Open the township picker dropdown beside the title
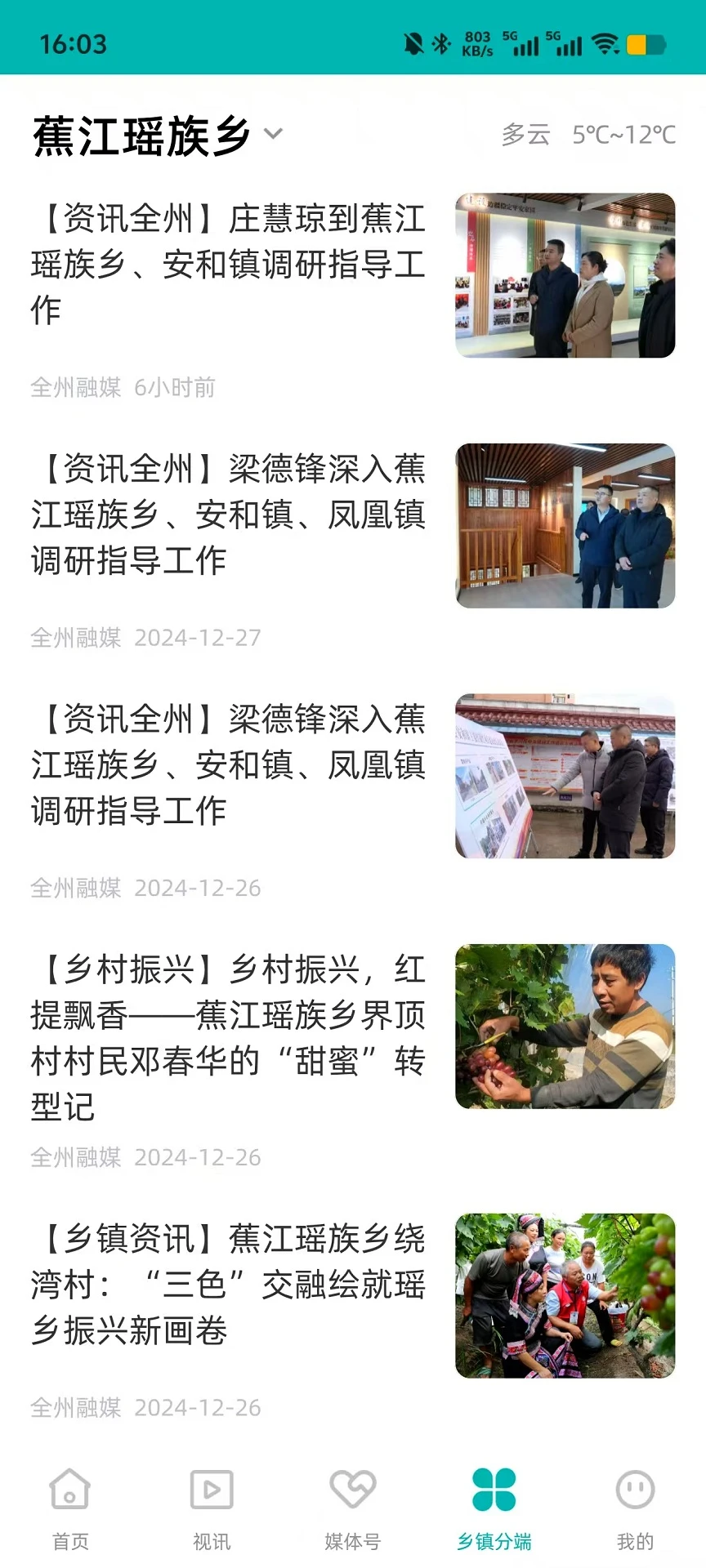This screenshot has width=706, height=1568. tap(275, 135)
